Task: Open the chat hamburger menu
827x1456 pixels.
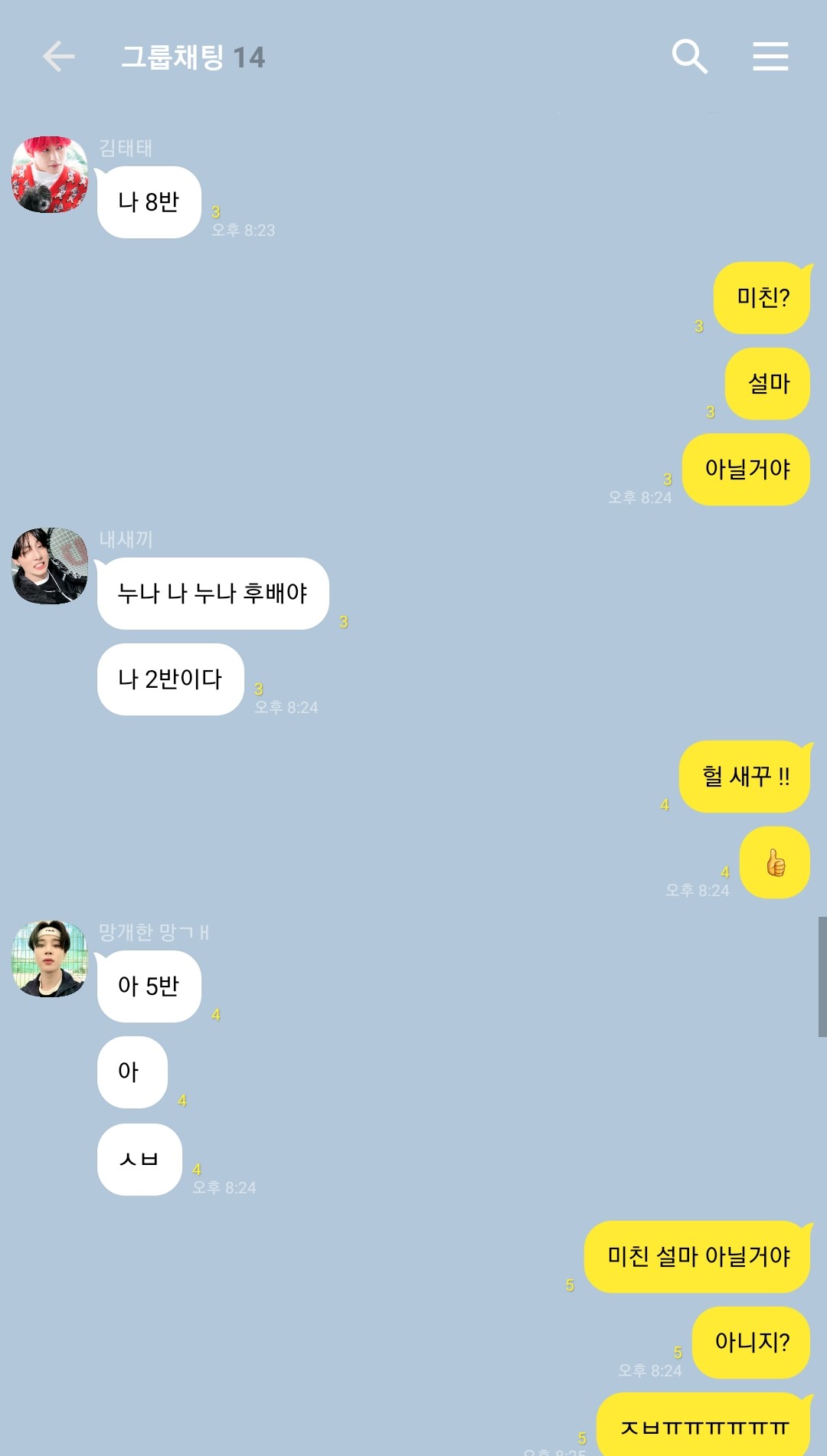Action: (770, 57)
